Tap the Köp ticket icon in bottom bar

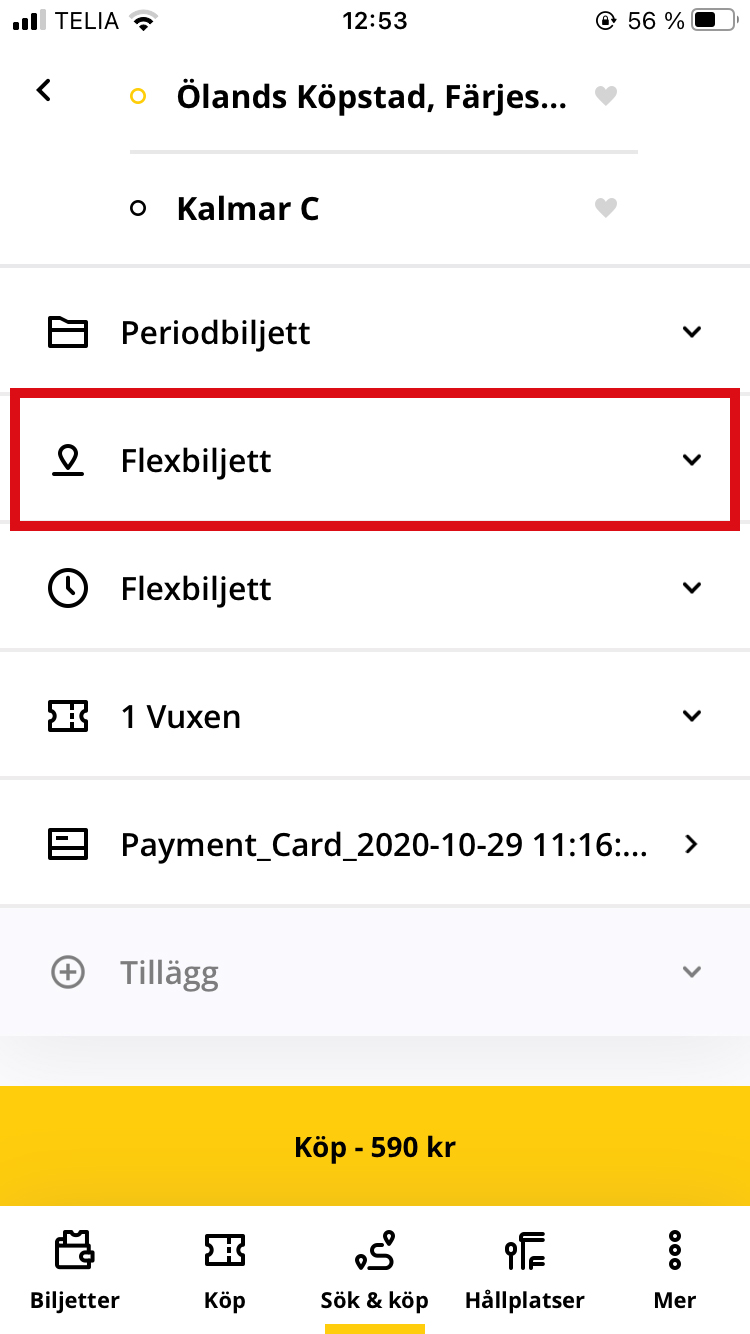(224, 1250)
